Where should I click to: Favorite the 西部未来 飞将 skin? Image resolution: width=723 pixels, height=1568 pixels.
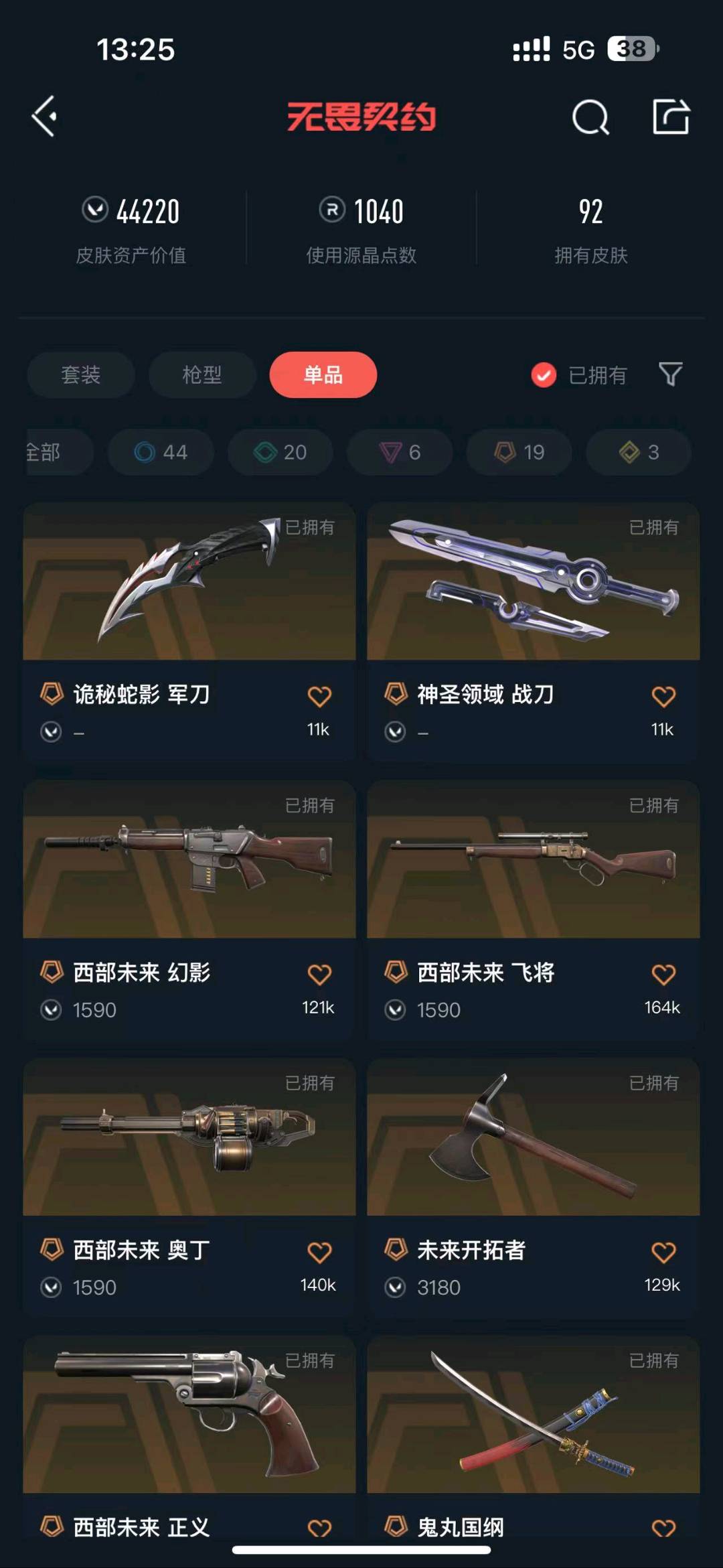(663, 975)
